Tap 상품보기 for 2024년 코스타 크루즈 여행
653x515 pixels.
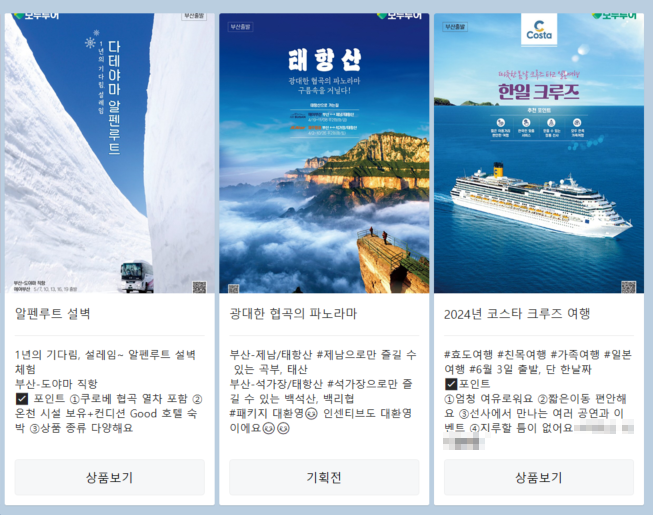(x=539, y=477)
